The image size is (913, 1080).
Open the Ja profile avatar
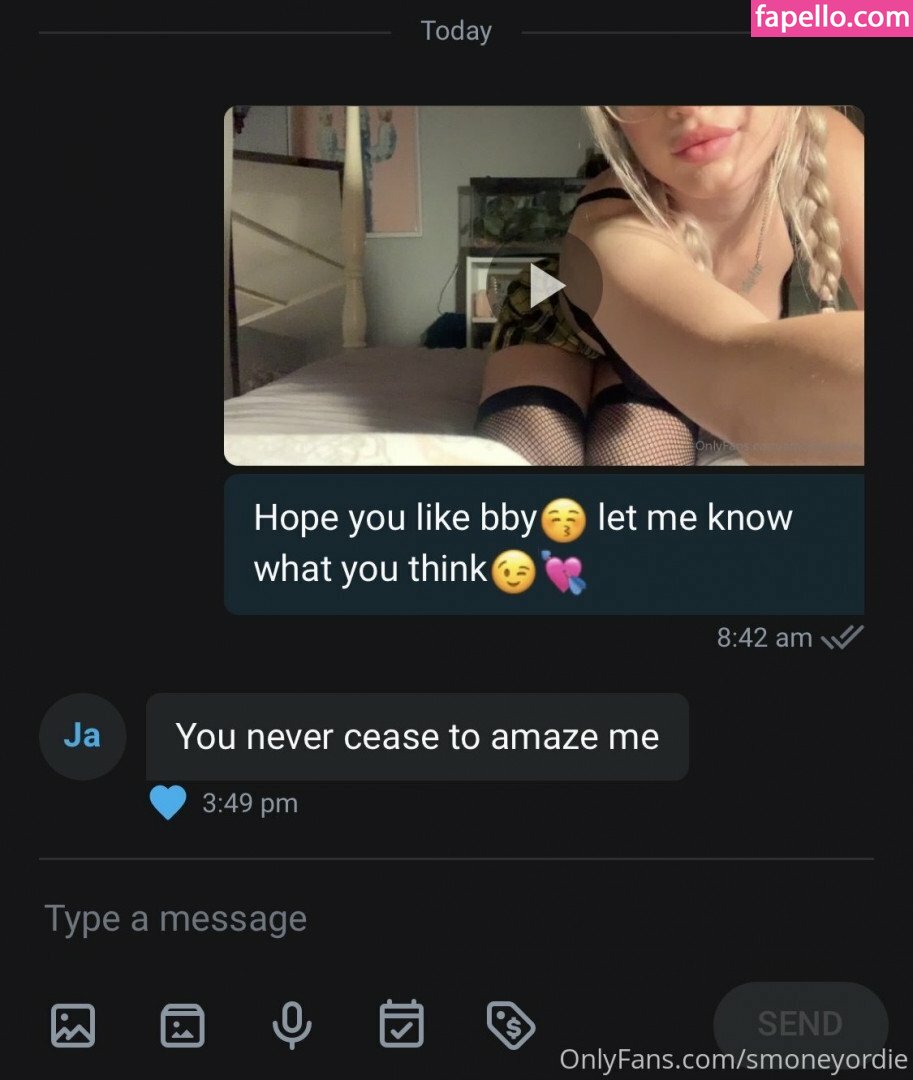pos(82,737)
